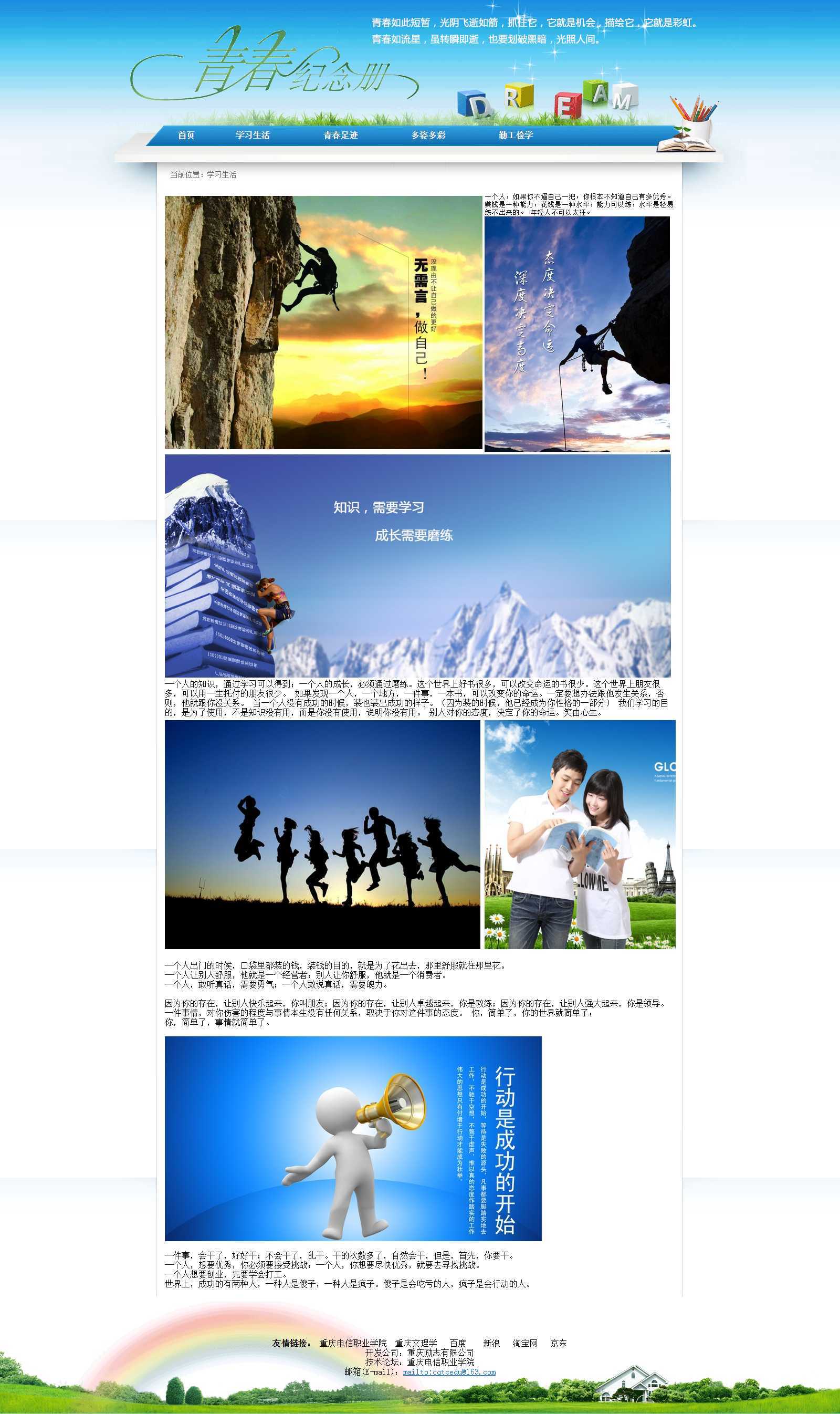Switch to the 青春足迹 section
This screenshot has height=1414, width=840.
point(340,135)
